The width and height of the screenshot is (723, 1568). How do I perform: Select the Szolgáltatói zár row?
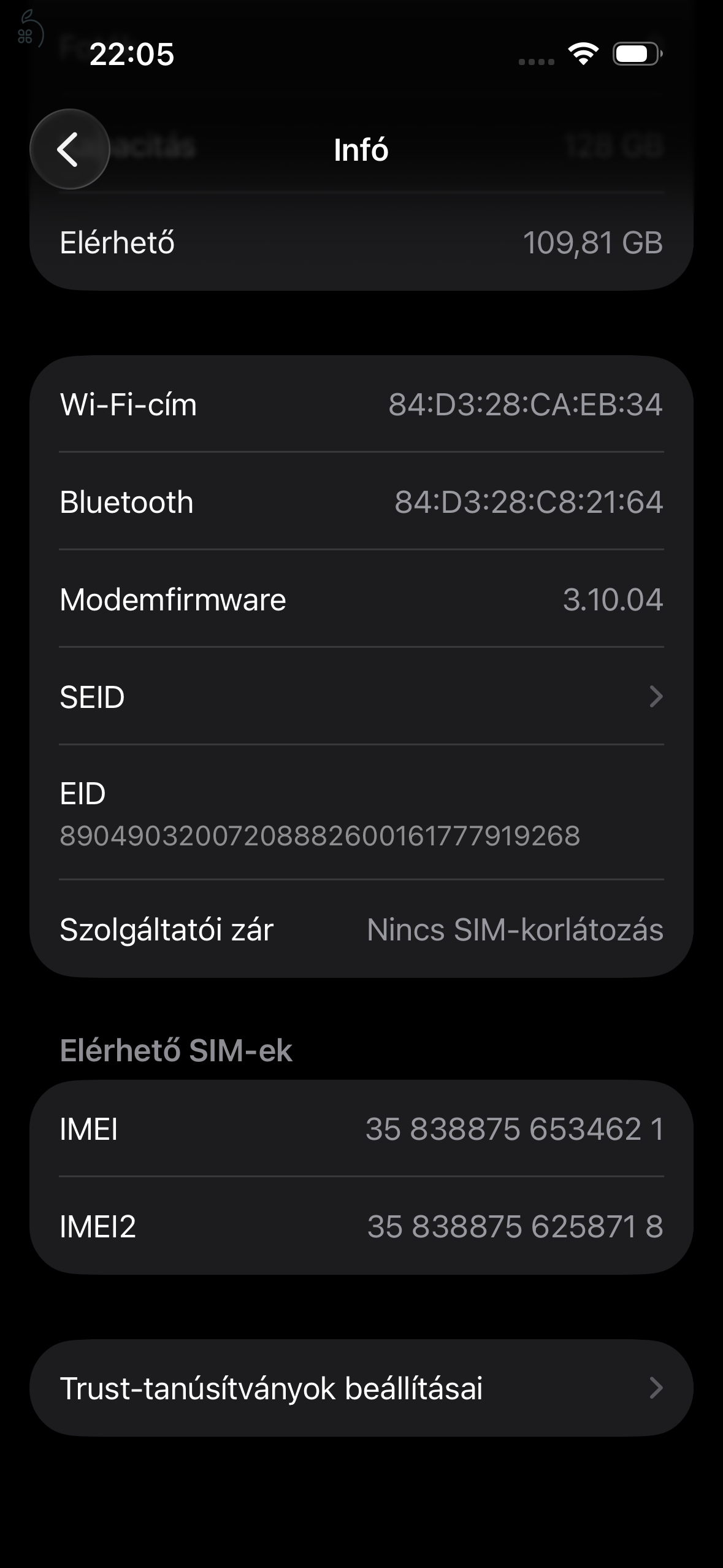coord(362,930)
